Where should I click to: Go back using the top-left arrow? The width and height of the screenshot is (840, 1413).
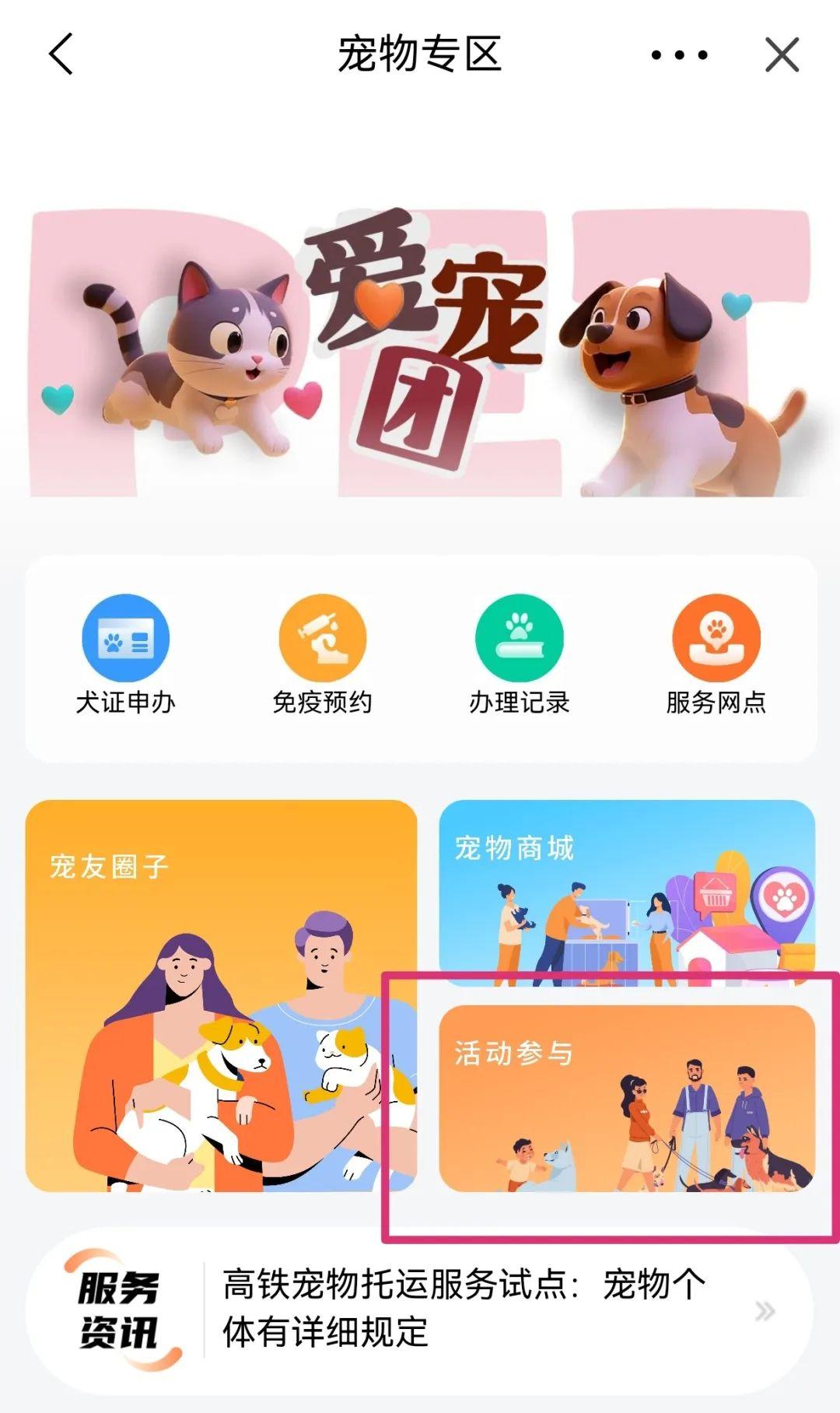[x=61, y=54]
